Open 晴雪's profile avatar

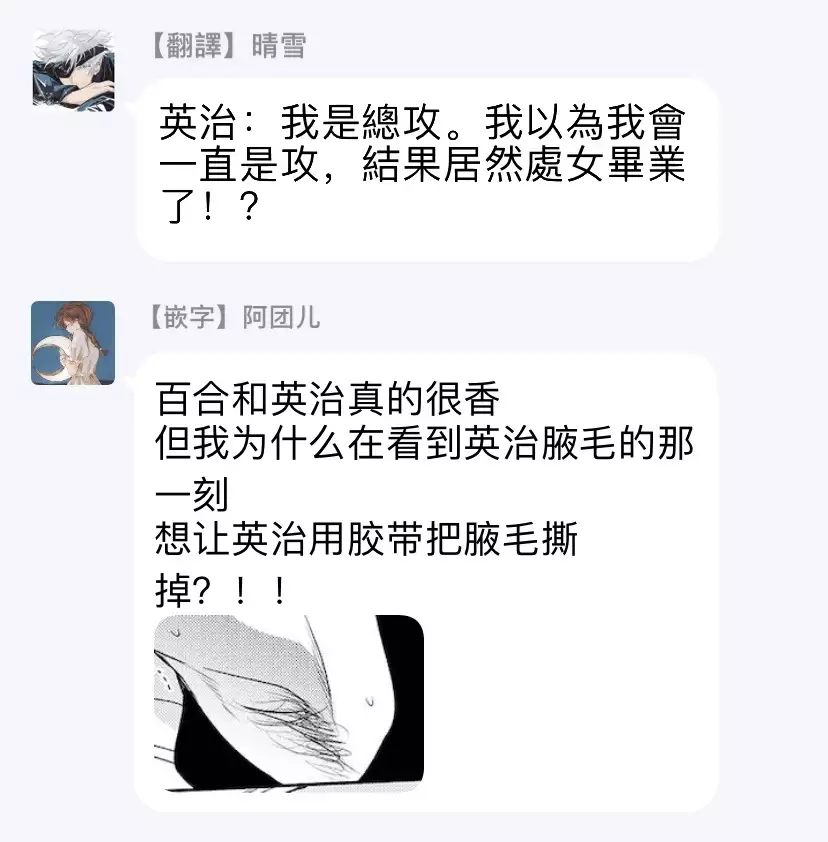pyautogui.click(x=73, y=70)
